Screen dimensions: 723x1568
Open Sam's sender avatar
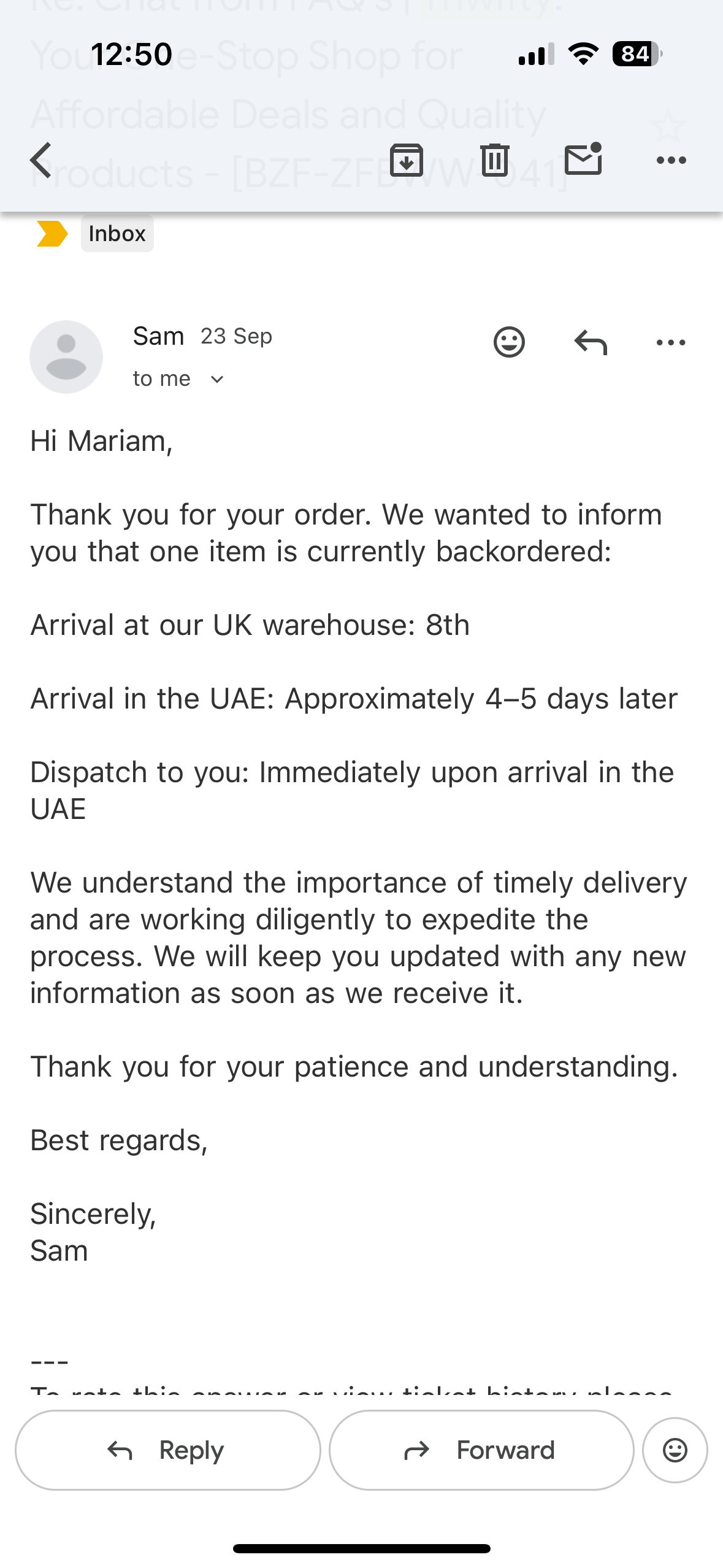tap(66, 356)
